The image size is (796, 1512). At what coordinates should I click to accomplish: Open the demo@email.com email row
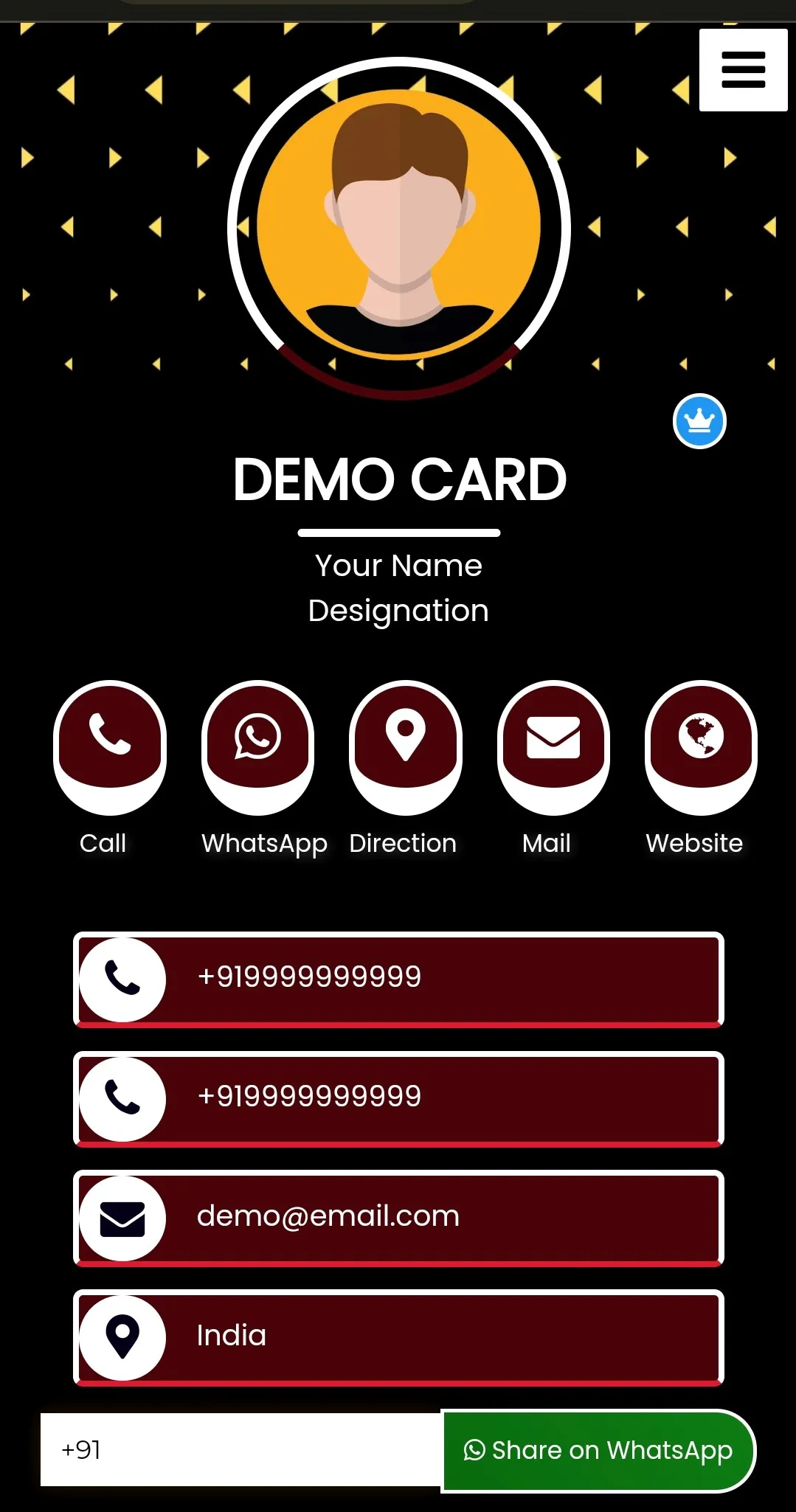pyautogui.click(x=398, y=1218)
